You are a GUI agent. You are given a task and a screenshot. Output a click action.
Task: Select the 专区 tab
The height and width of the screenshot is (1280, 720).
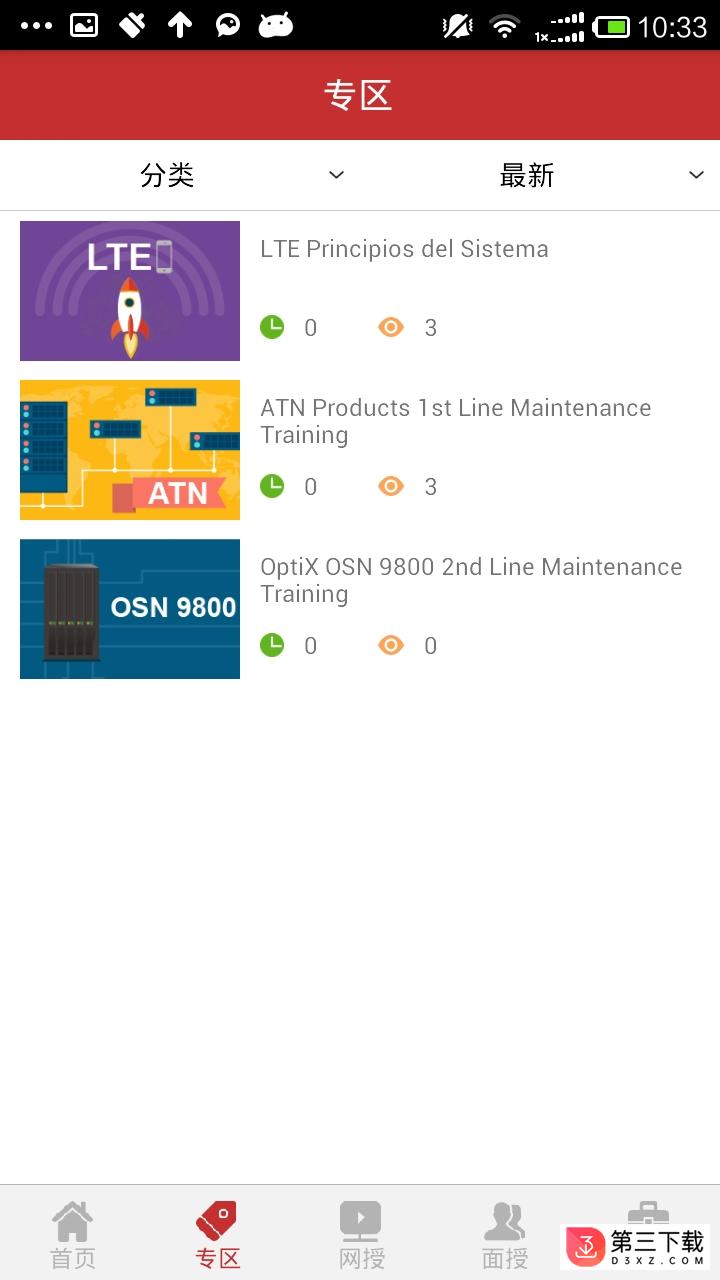pyautogui.click(x=217, y=1236)
